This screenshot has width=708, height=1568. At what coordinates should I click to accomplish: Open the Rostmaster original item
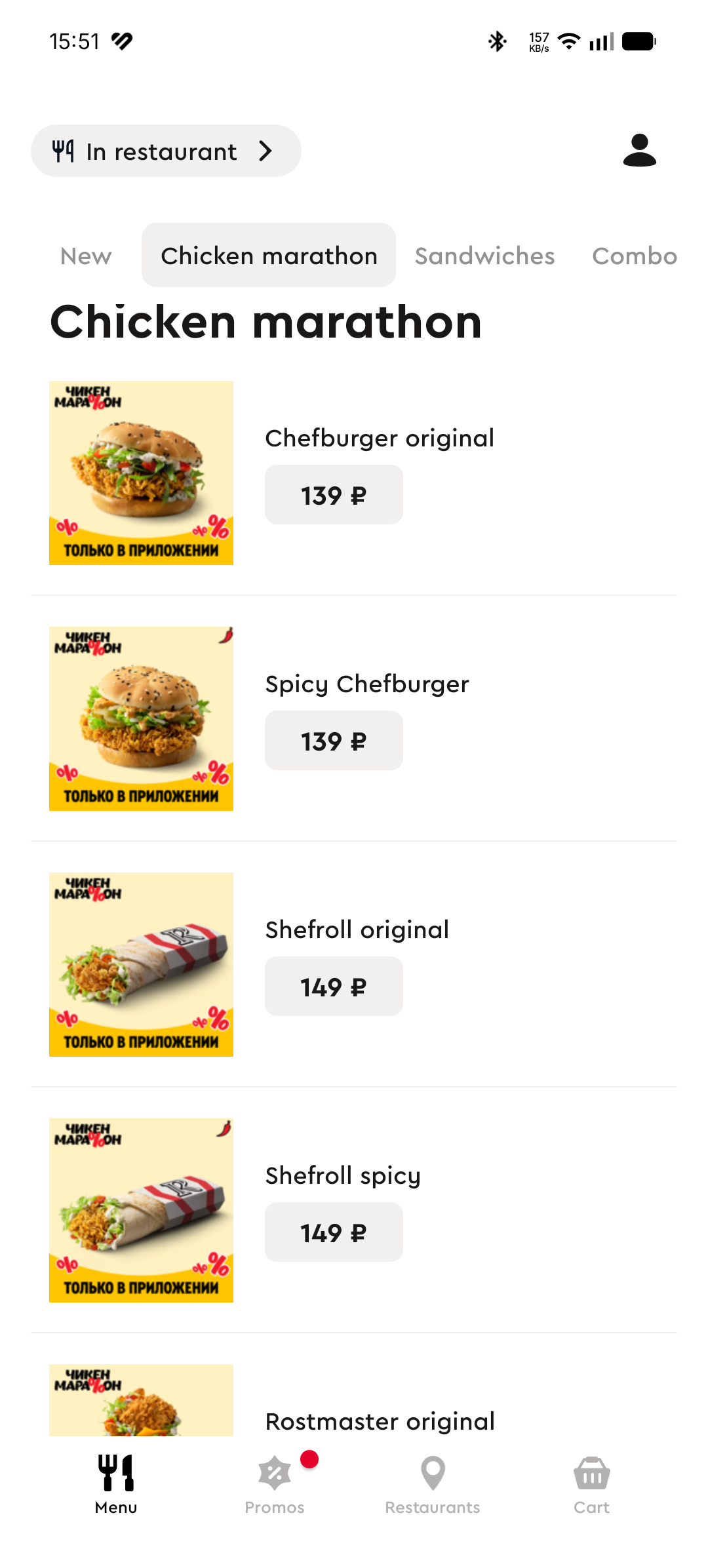380,1421
